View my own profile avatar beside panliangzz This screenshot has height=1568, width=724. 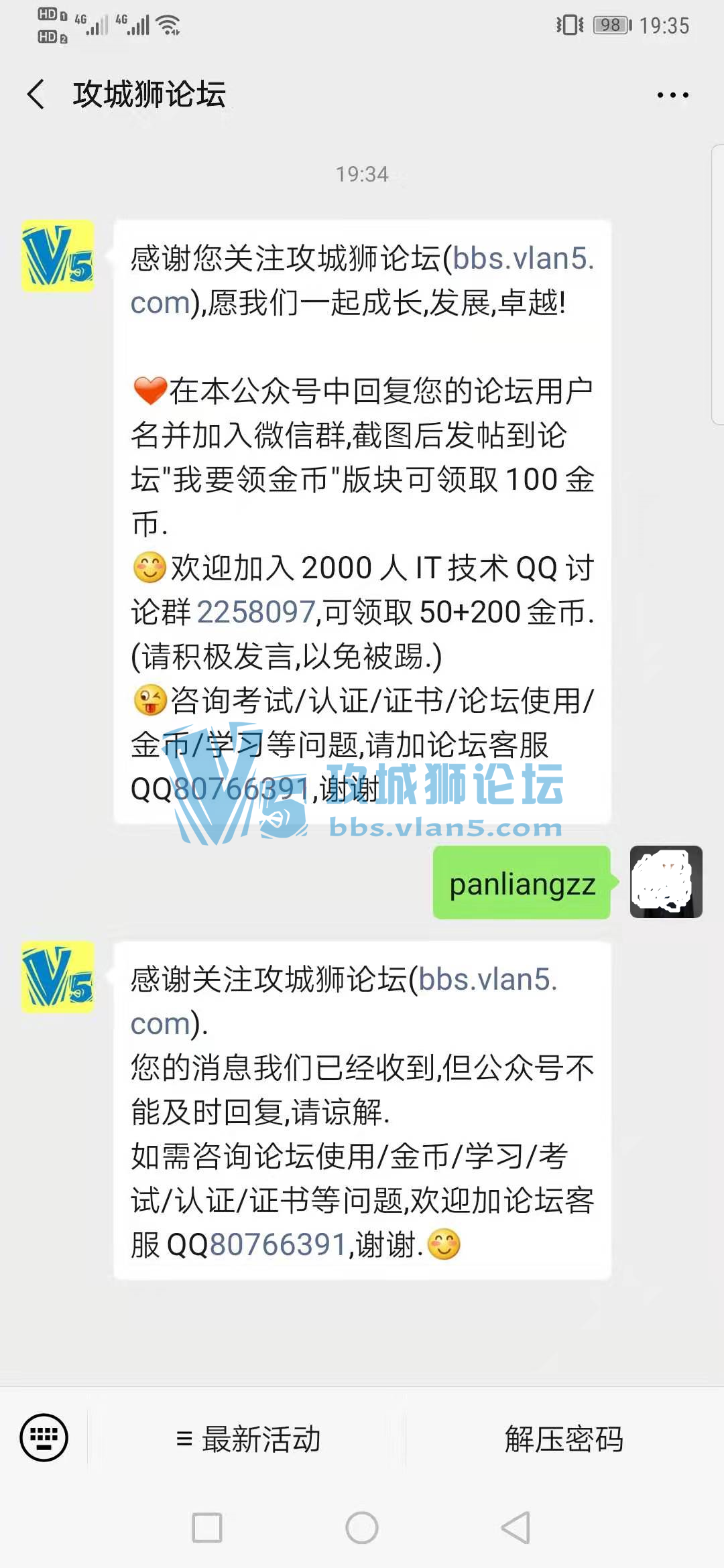pyautogui.click(x=666, y=881)
